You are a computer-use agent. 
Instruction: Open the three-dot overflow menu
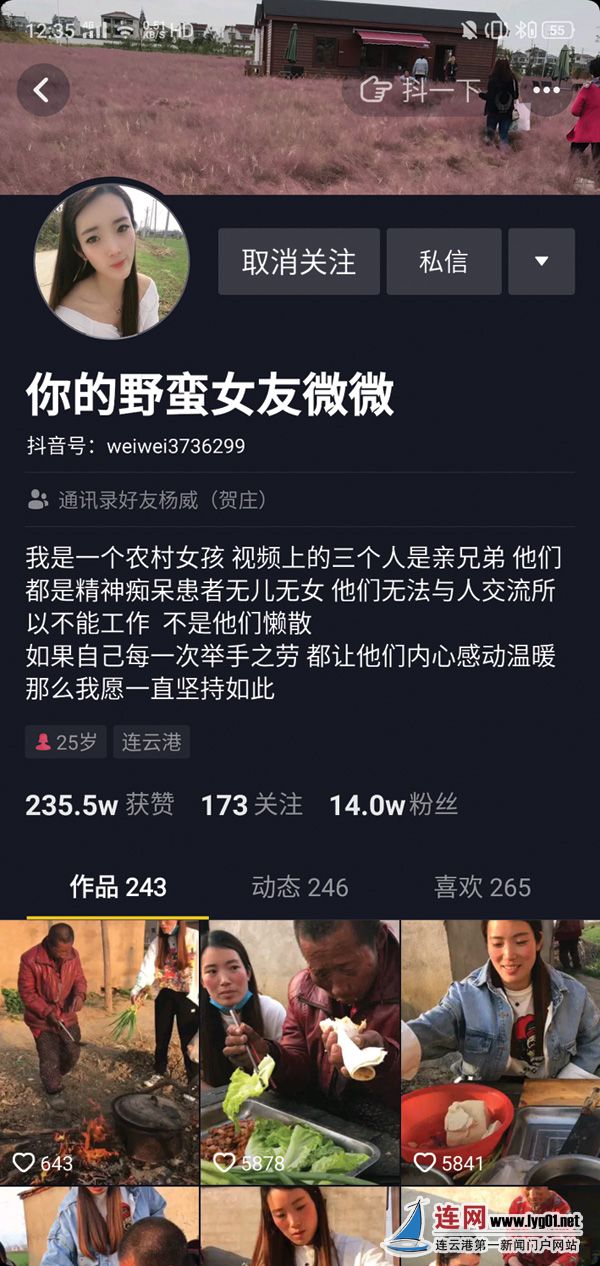[x=547, y=90]
